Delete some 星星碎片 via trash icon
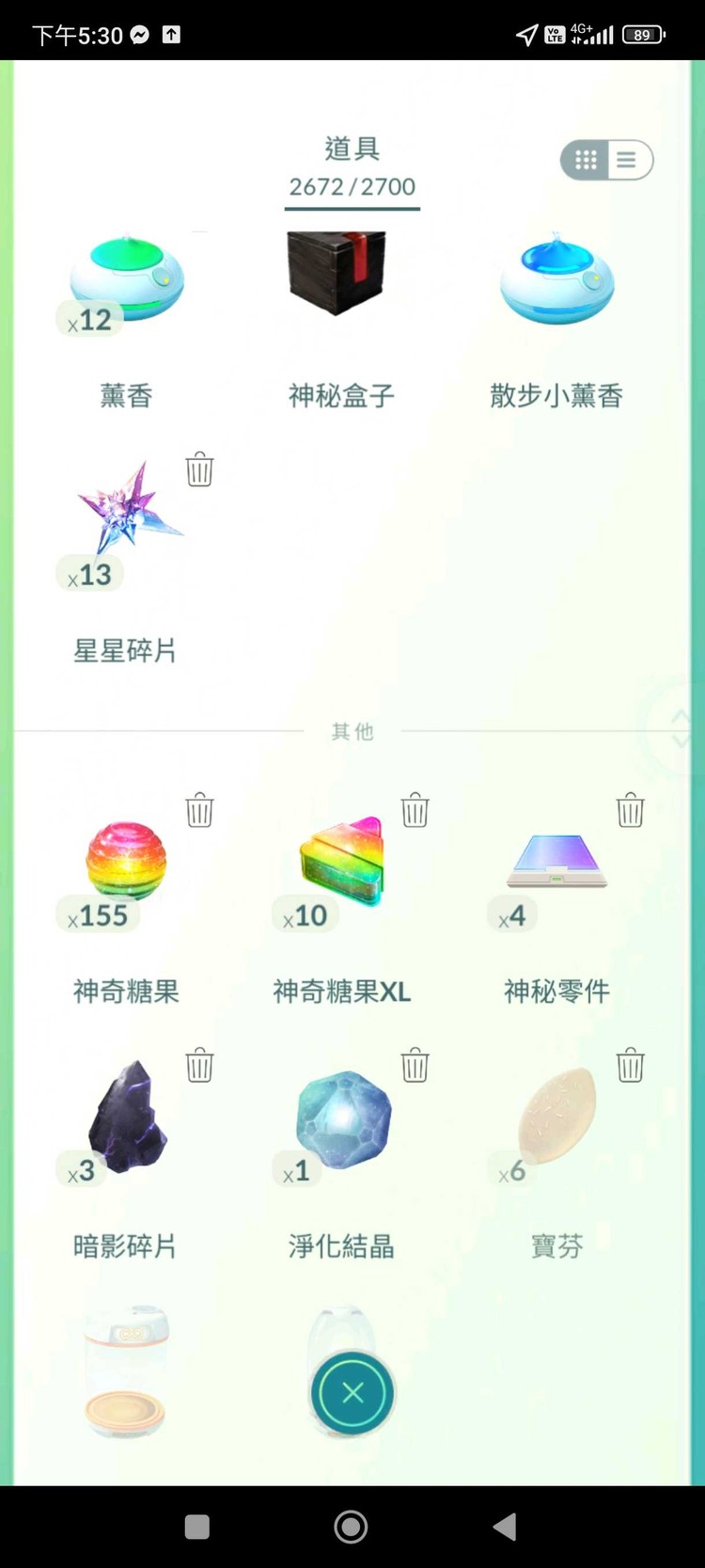 [x=199, y=469]
